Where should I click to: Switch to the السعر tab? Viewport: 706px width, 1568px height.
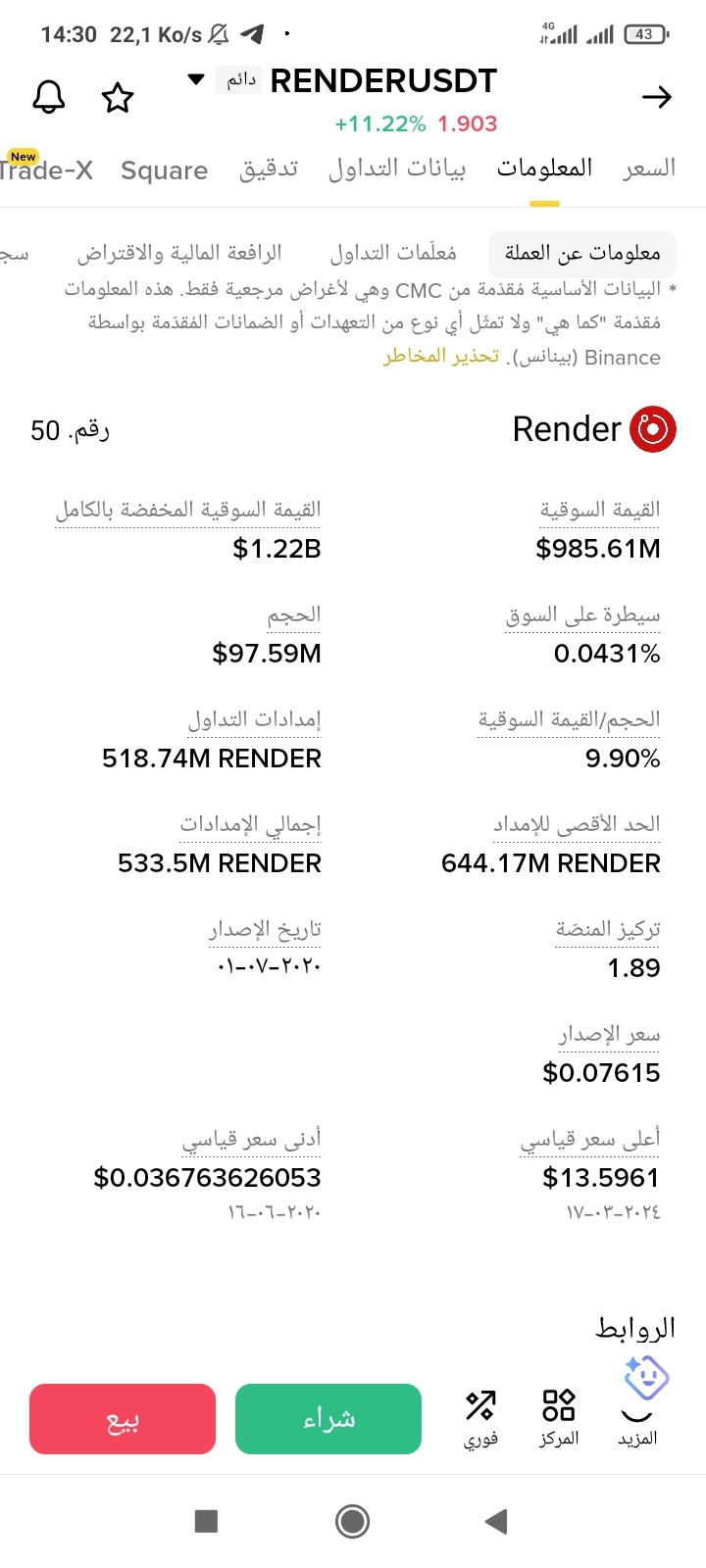point(649,169)
